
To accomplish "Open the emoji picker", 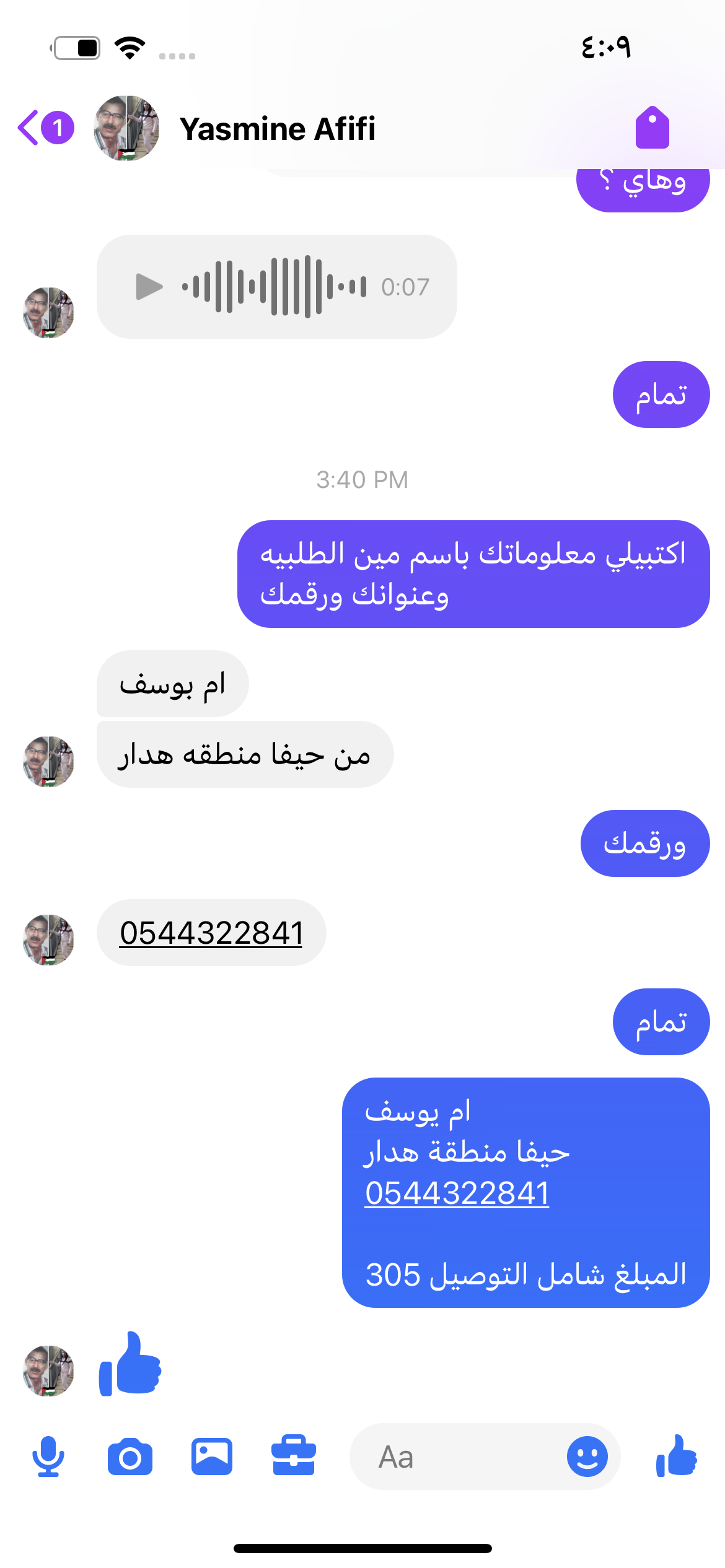I will tap(587, 1457).
